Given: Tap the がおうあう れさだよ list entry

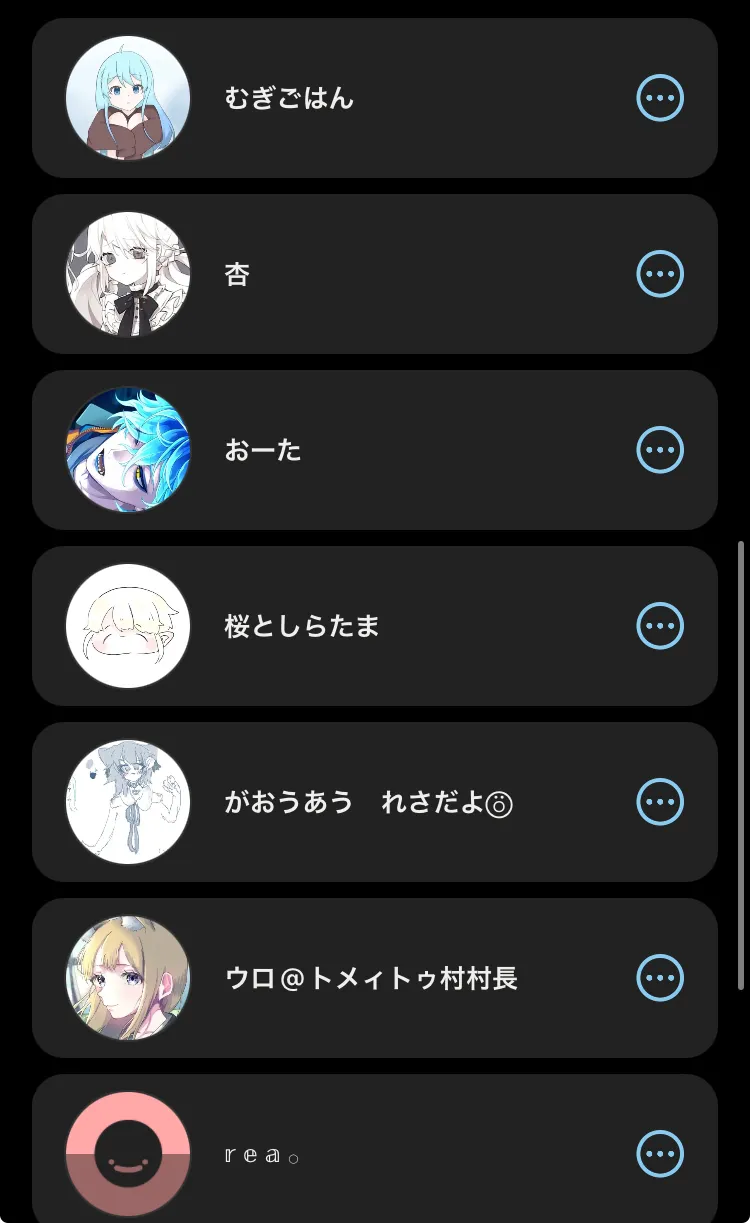Looking at the screenshot, I should point(368,802).
